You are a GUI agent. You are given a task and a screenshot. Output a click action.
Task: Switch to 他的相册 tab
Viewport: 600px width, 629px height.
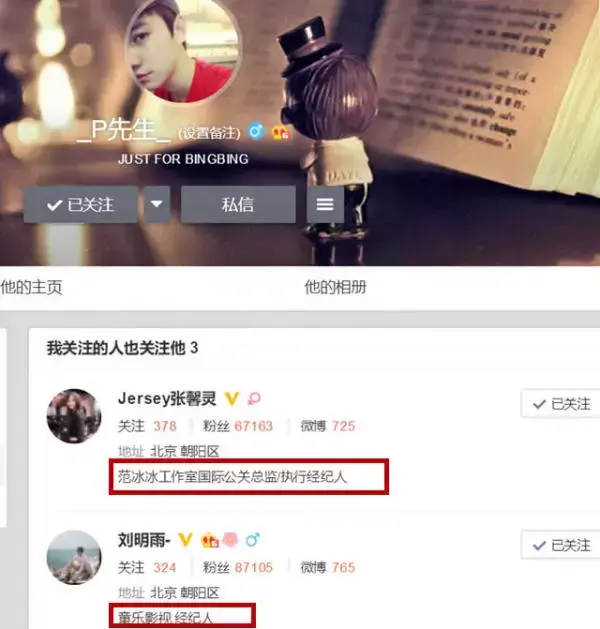[336, 288]
